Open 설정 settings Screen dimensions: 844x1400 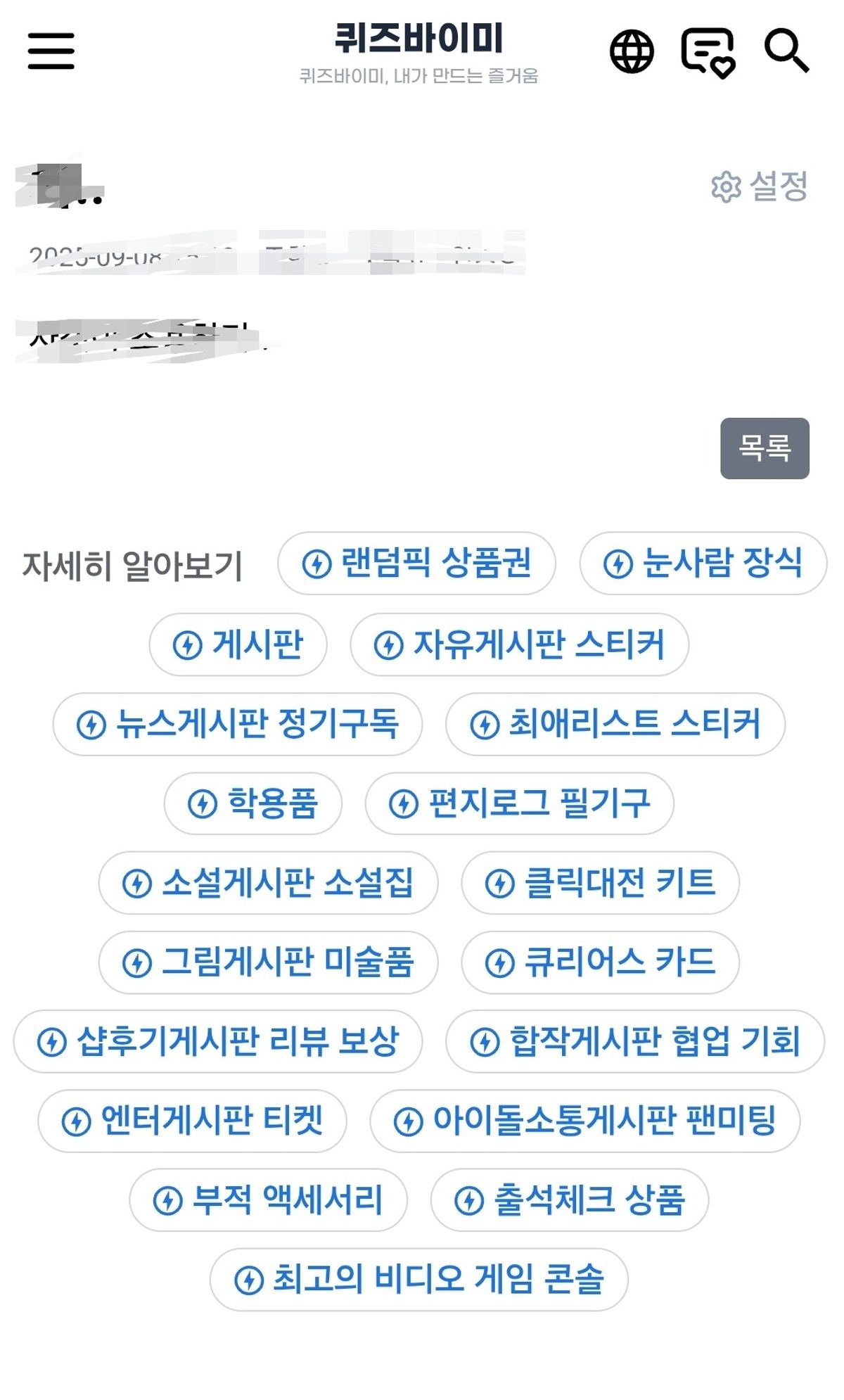click(760, 186)
